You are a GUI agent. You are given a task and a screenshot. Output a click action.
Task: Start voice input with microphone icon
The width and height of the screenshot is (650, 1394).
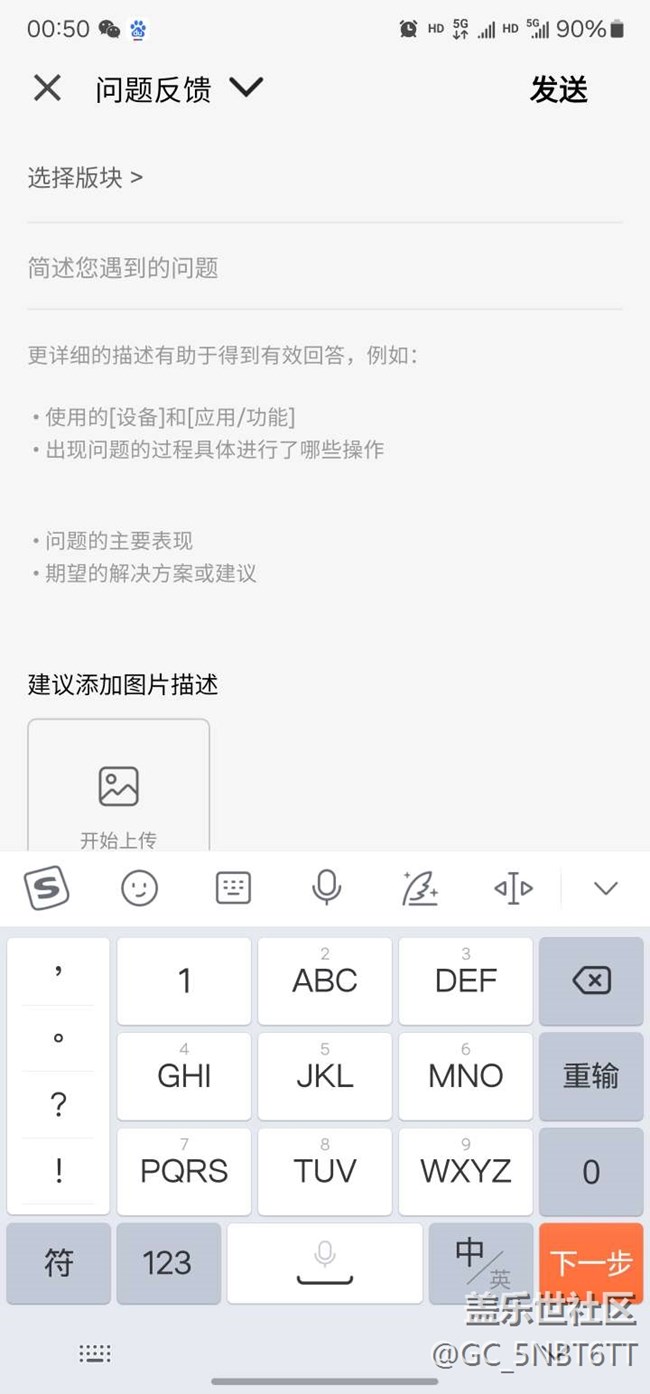[x=326, y=887]
